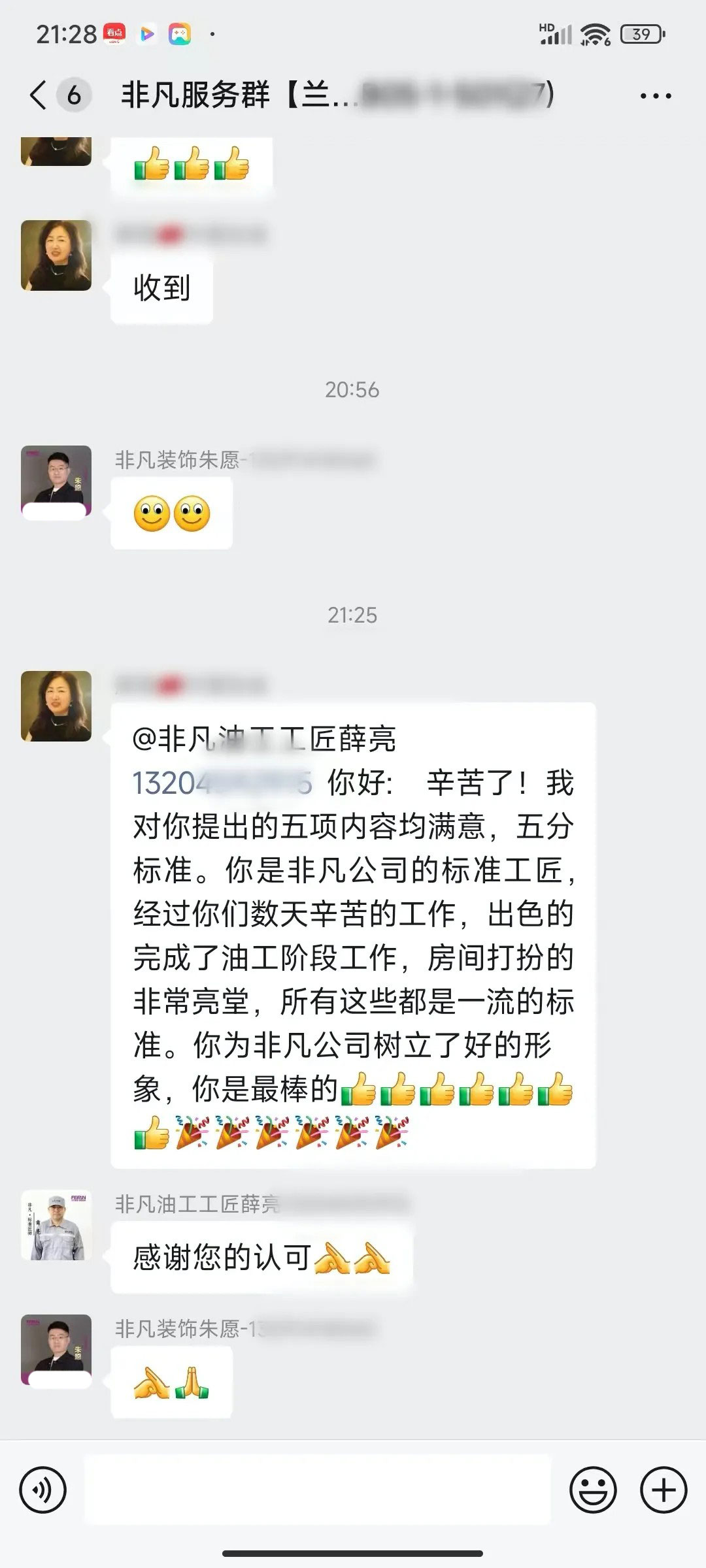Open the group chat options menu
Image resolution: width=706 pixels, height=1568 pixels.
click(x=655, y=96)
